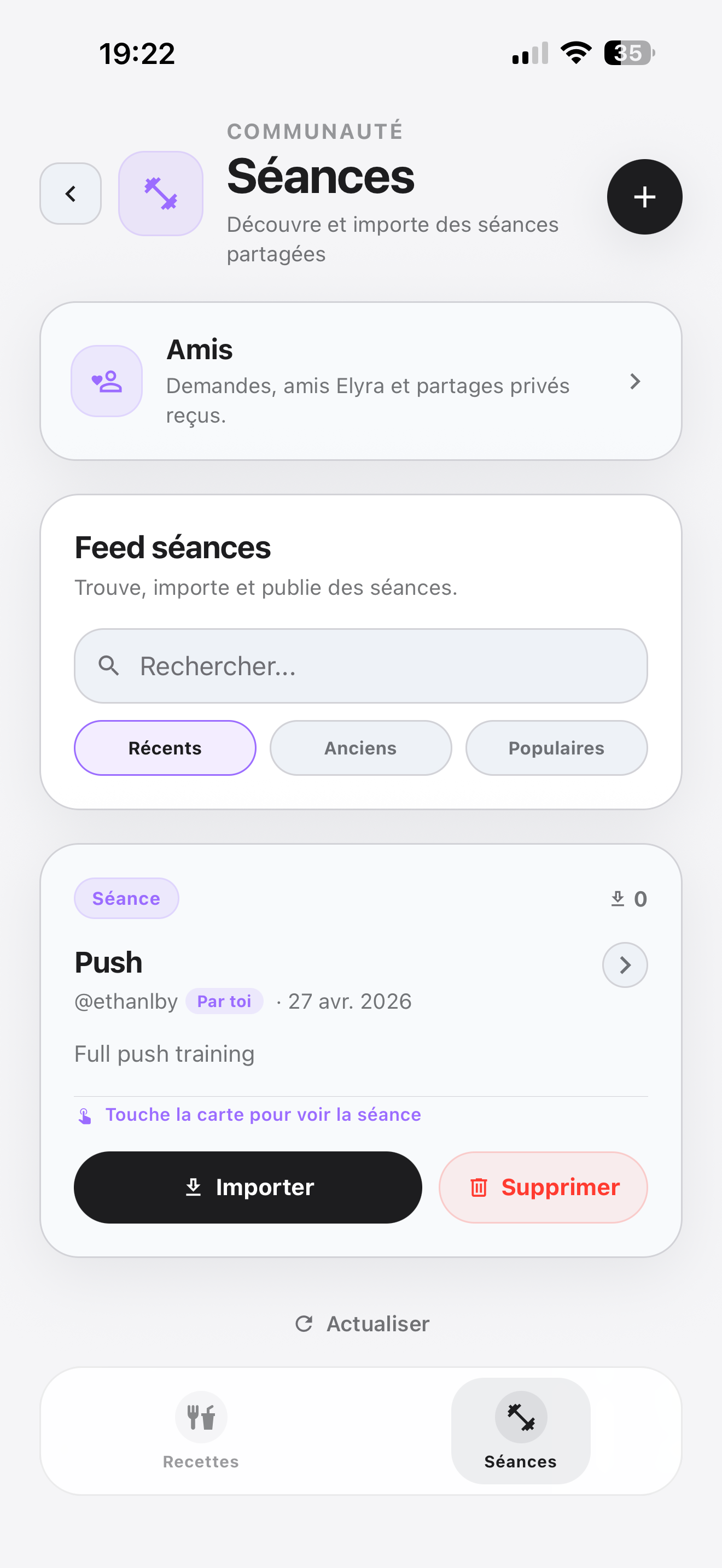Refresh the feed with Actualiser

362,1324
